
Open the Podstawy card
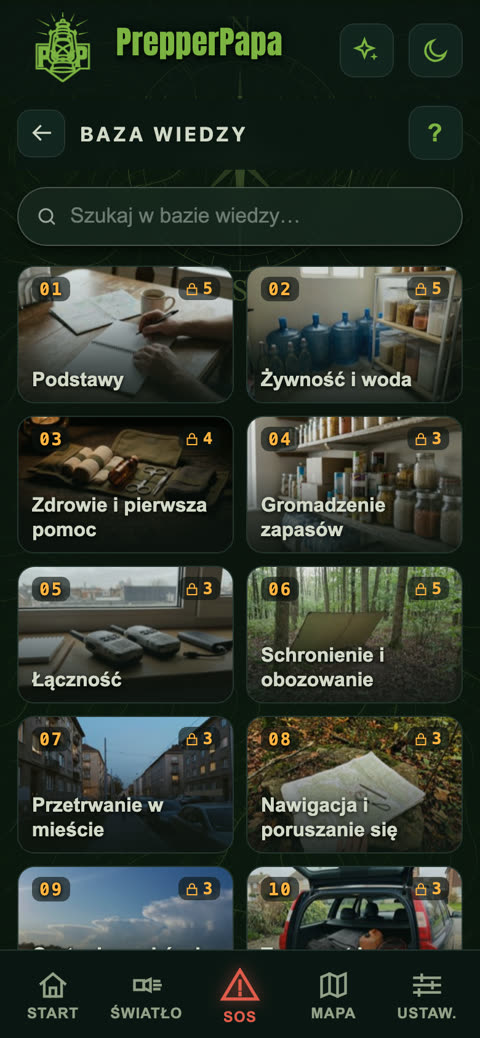pyautogui.click(x=125, y=334)
